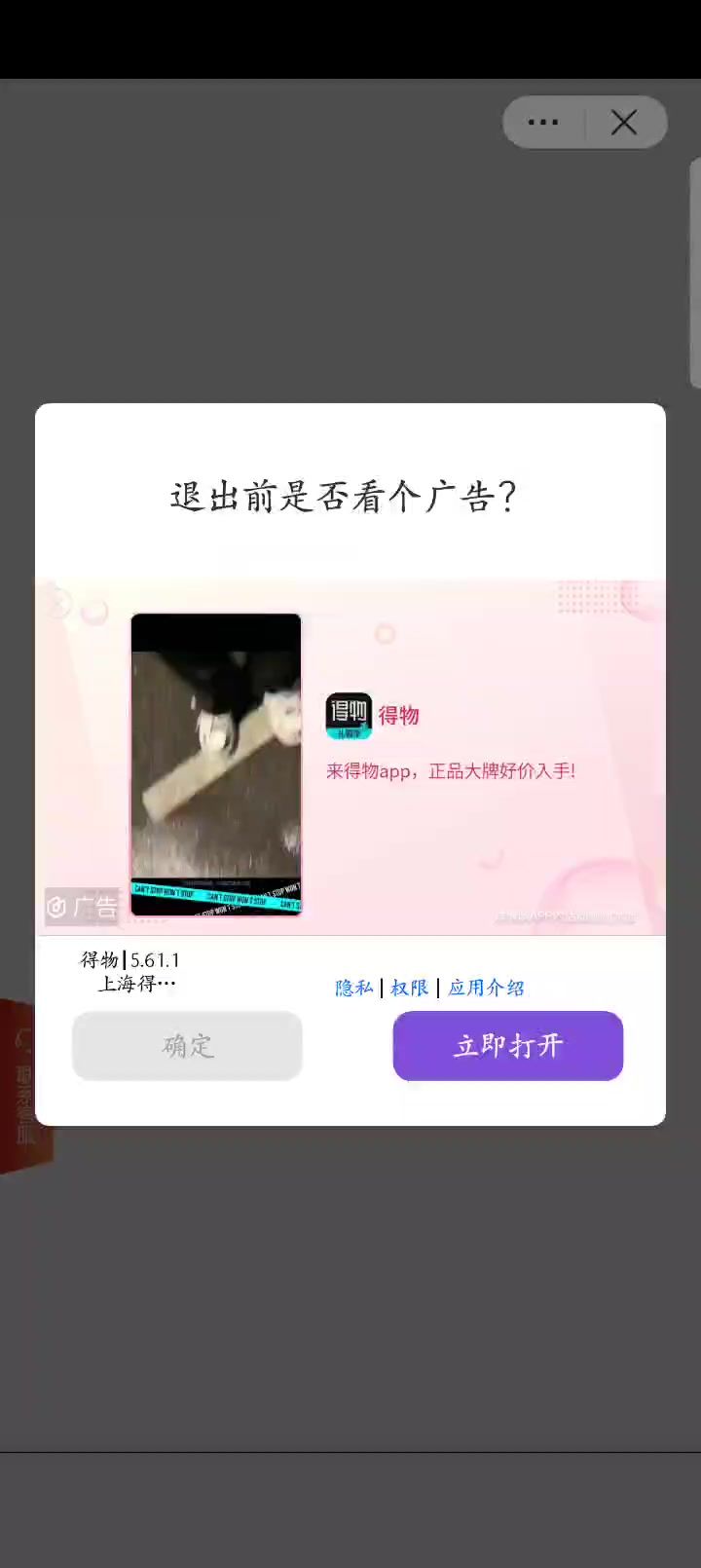Open the 应用介绍 app introduction link
Screen dimensions: 701x1568
pyautogui.click(x=486, y=988)
